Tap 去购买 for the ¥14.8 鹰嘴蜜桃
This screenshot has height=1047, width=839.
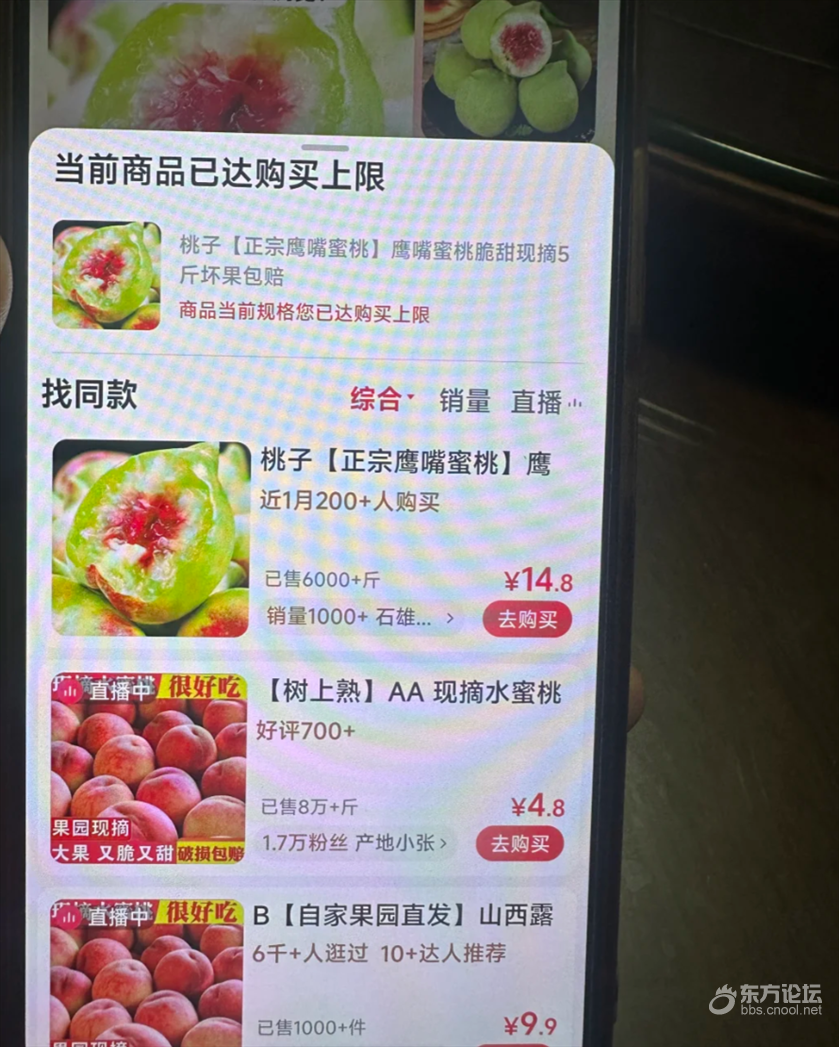click(x=527, y=619)
